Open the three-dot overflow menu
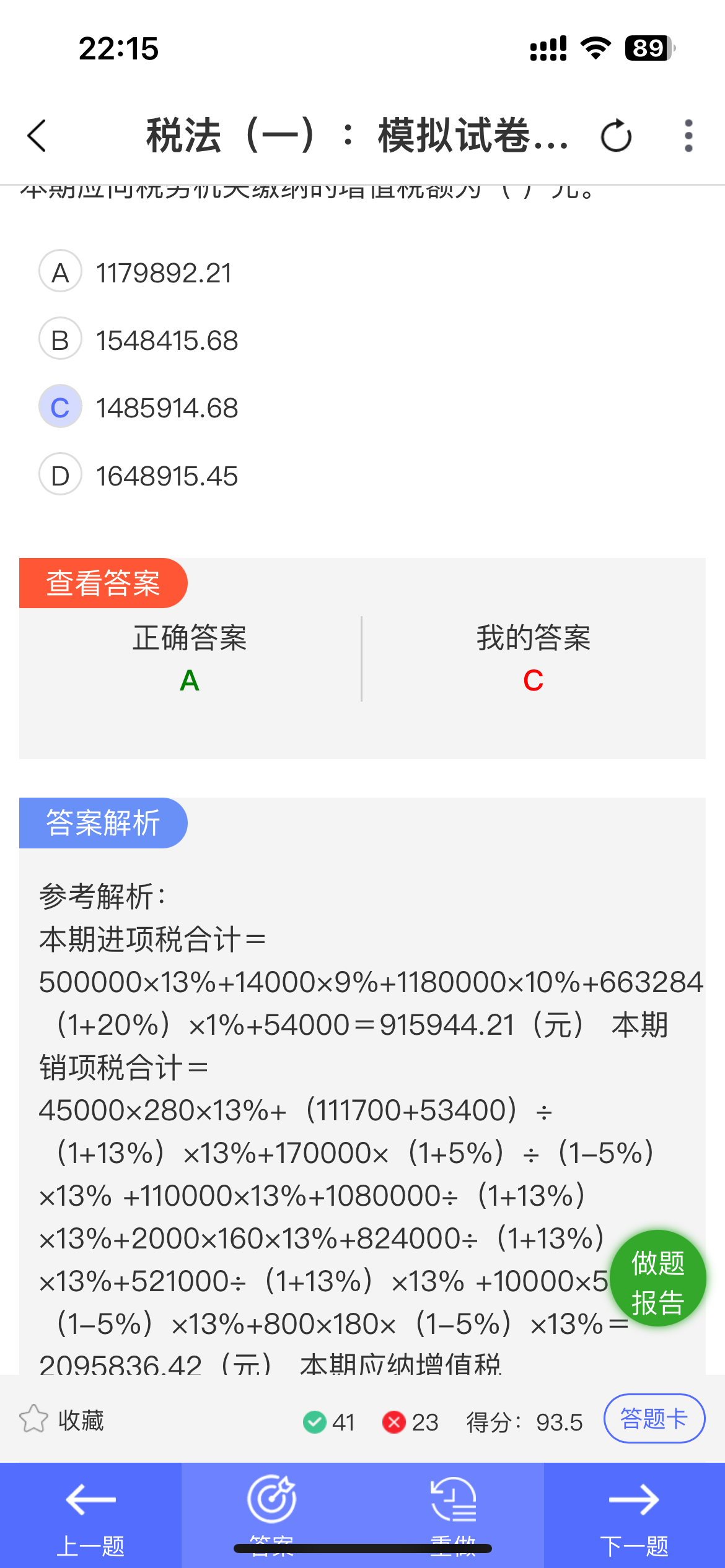 tap(688, 136)
